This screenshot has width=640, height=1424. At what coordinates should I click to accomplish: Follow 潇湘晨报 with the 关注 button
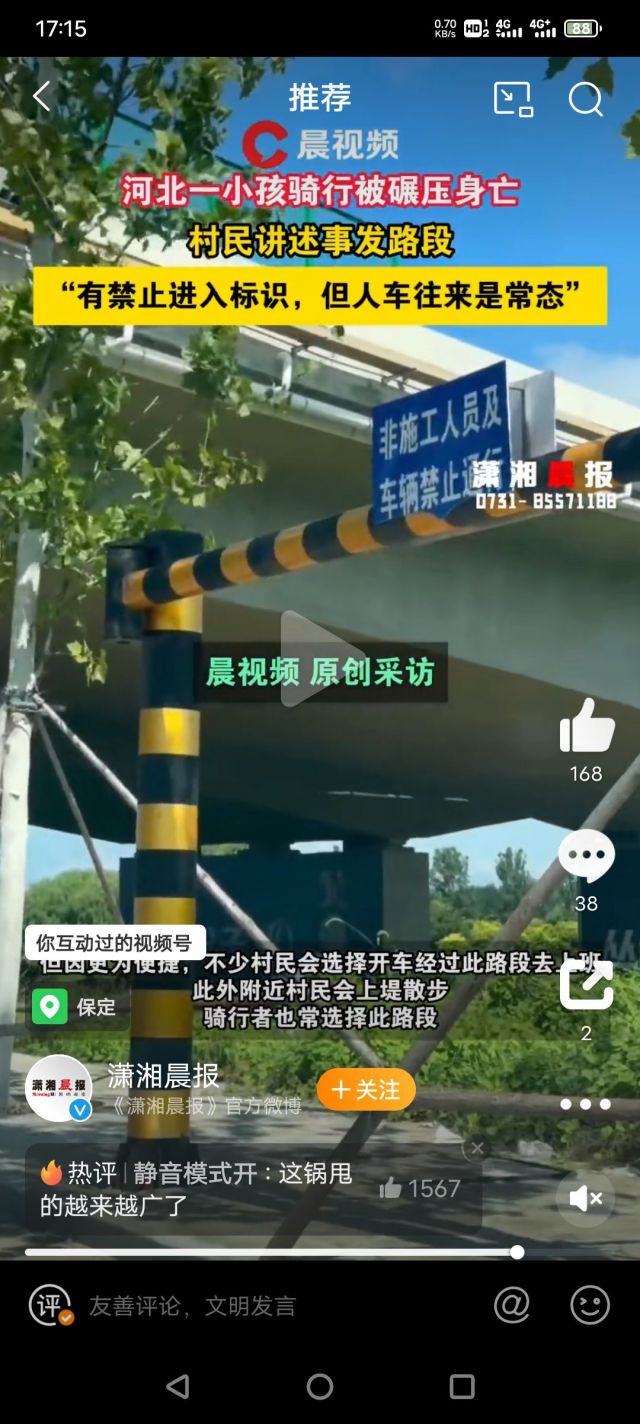pos(366,1089)
